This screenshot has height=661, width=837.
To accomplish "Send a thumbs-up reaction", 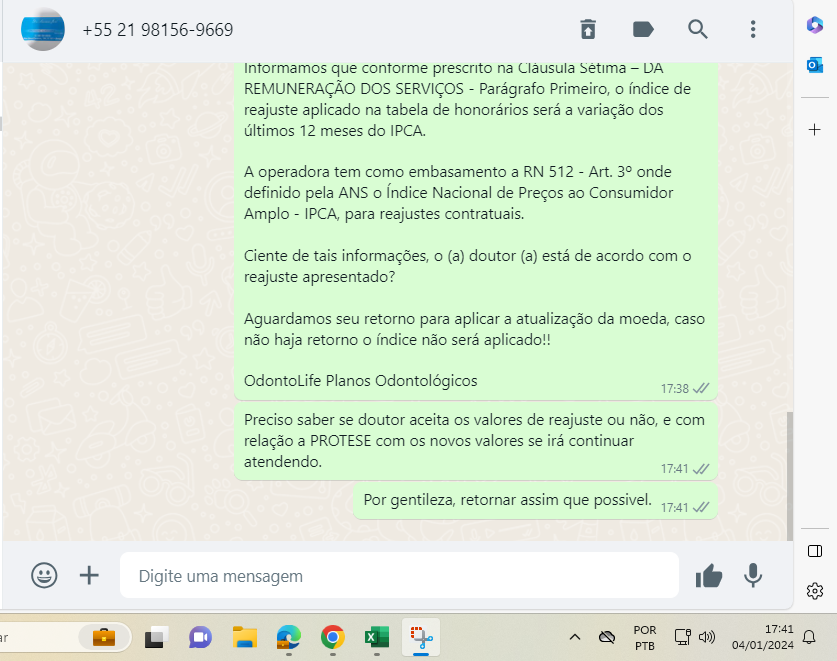I will [709, 575].
